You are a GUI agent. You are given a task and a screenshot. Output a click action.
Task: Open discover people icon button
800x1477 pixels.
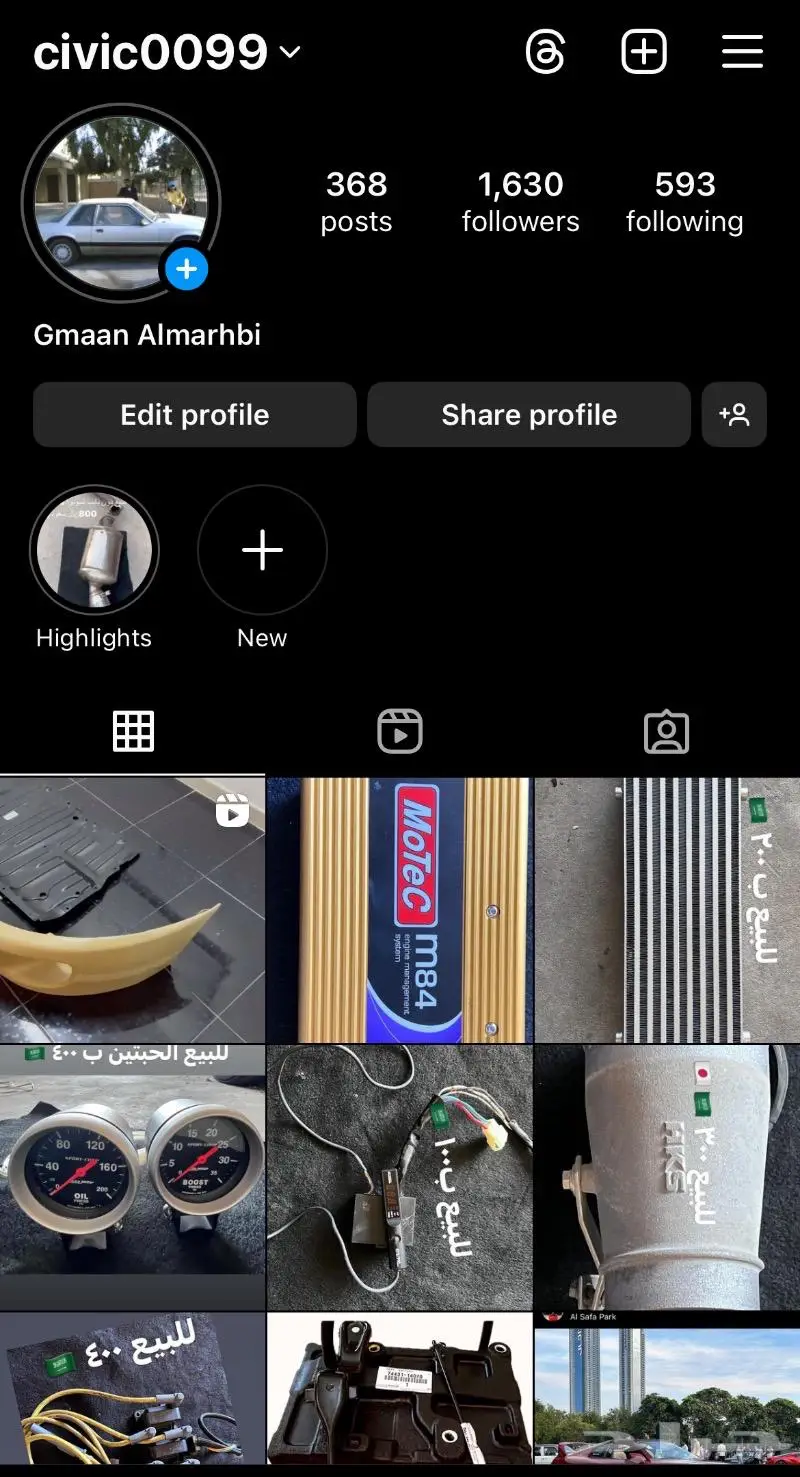[734, 414]
